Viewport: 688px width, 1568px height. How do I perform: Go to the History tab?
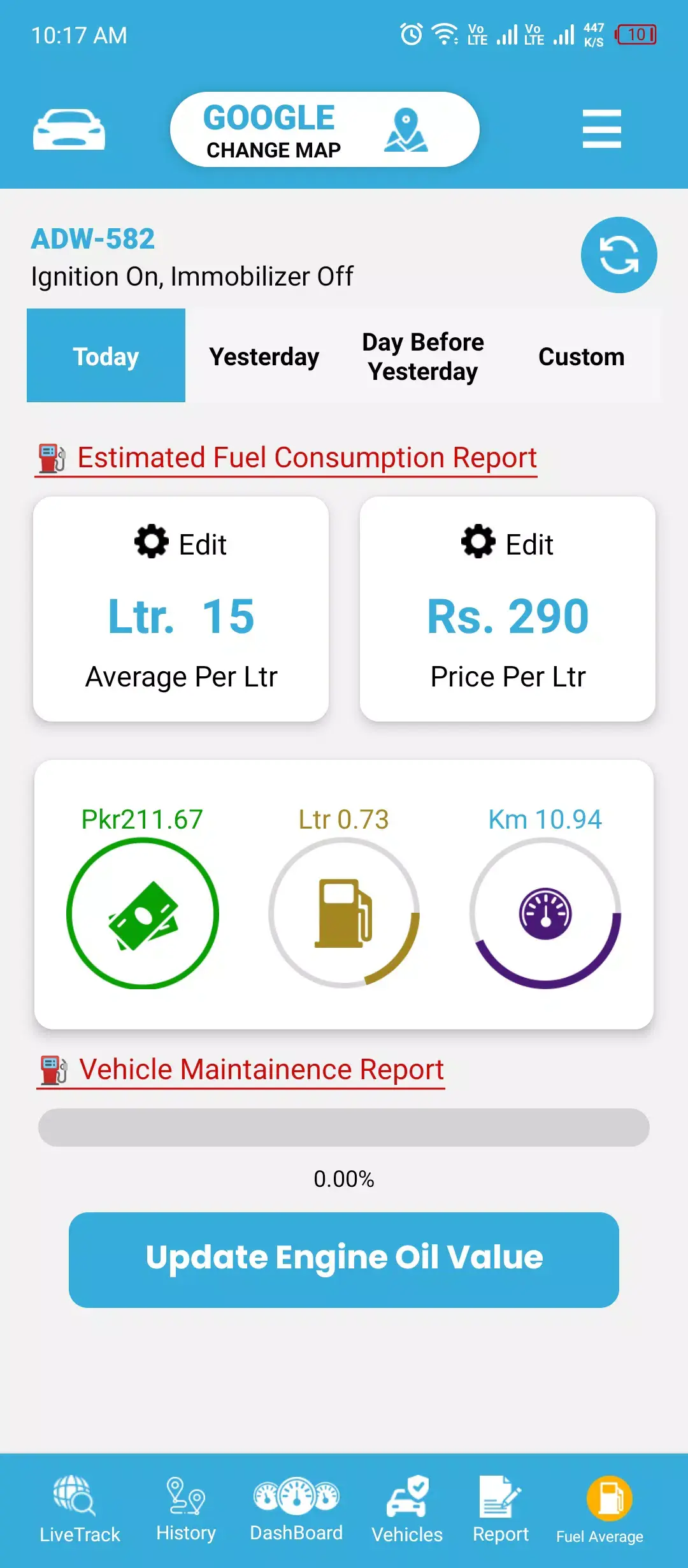pos(186,1508)
